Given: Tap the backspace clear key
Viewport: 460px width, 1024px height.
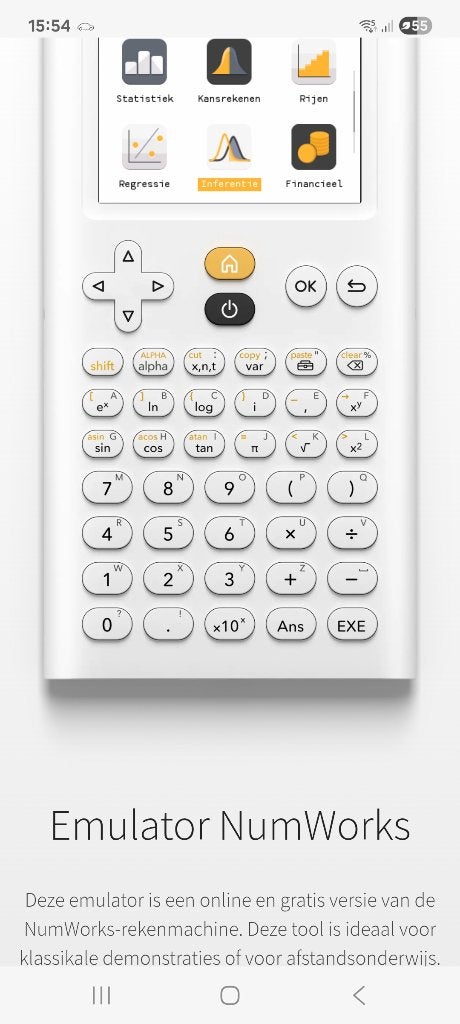Looking at the screenshot, I should 357,362.
